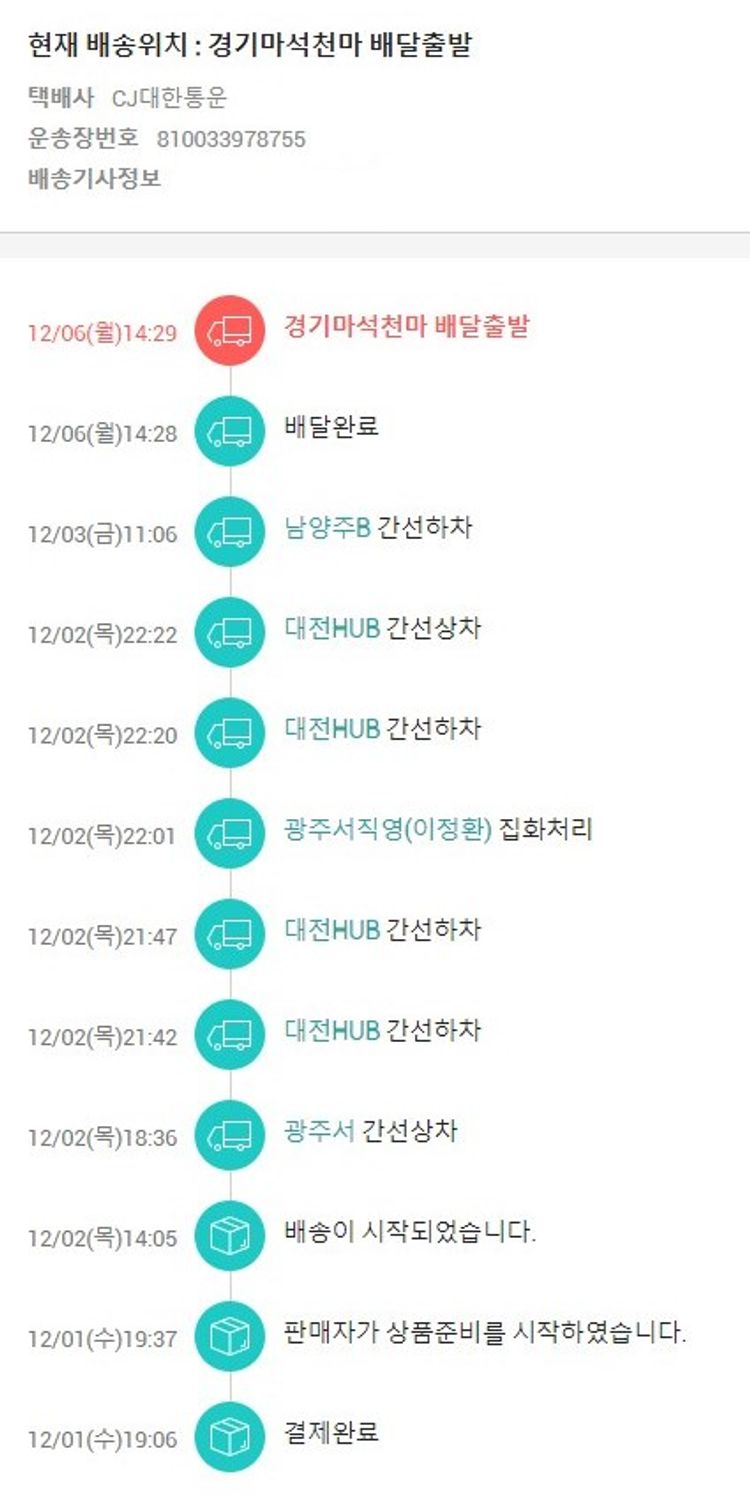Open the 남양주B branch link

[x=327, y=528]
